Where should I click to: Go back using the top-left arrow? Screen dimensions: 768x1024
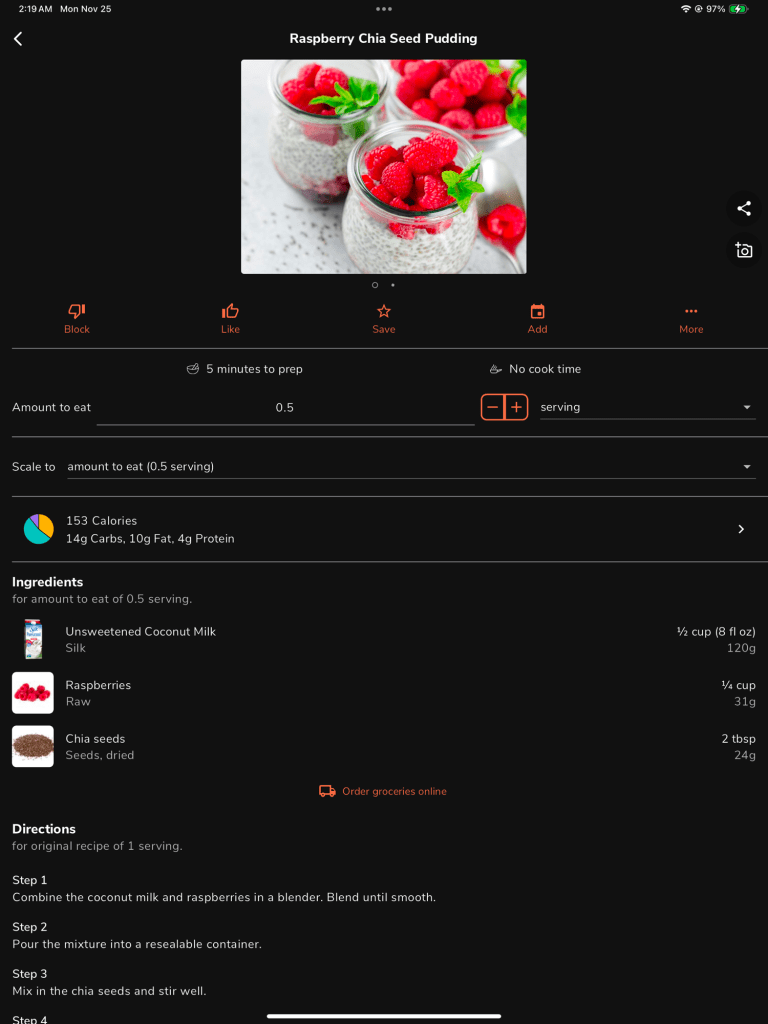click(18, 39)
